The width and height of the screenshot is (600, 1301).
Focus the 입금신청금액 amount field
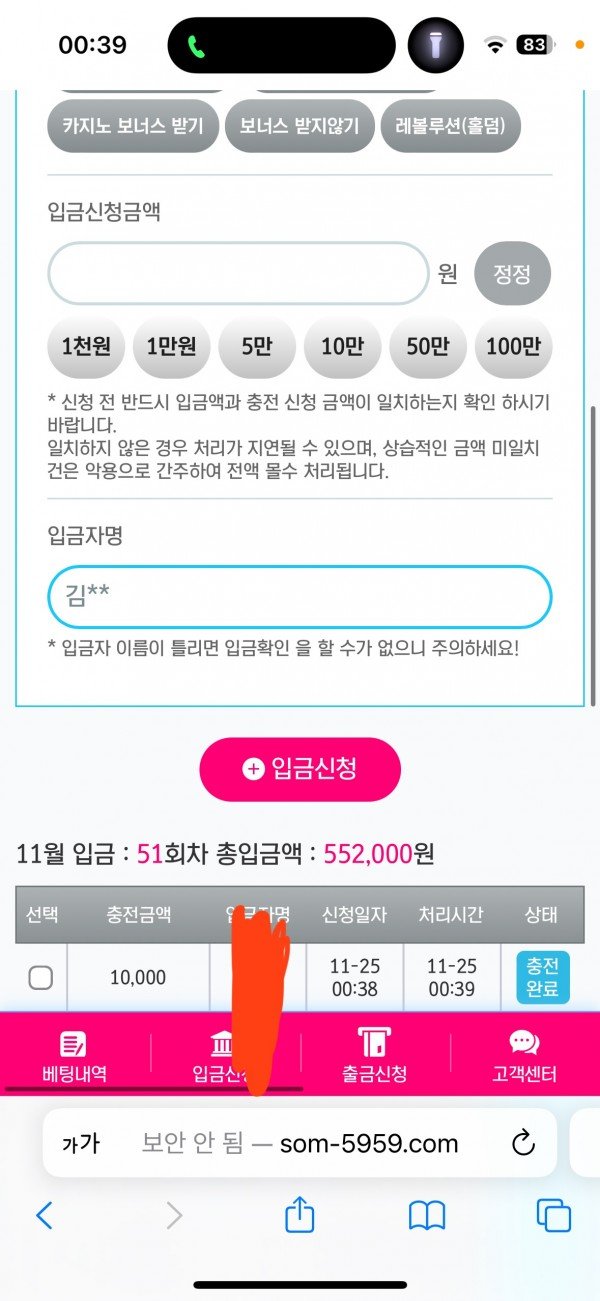238,273
